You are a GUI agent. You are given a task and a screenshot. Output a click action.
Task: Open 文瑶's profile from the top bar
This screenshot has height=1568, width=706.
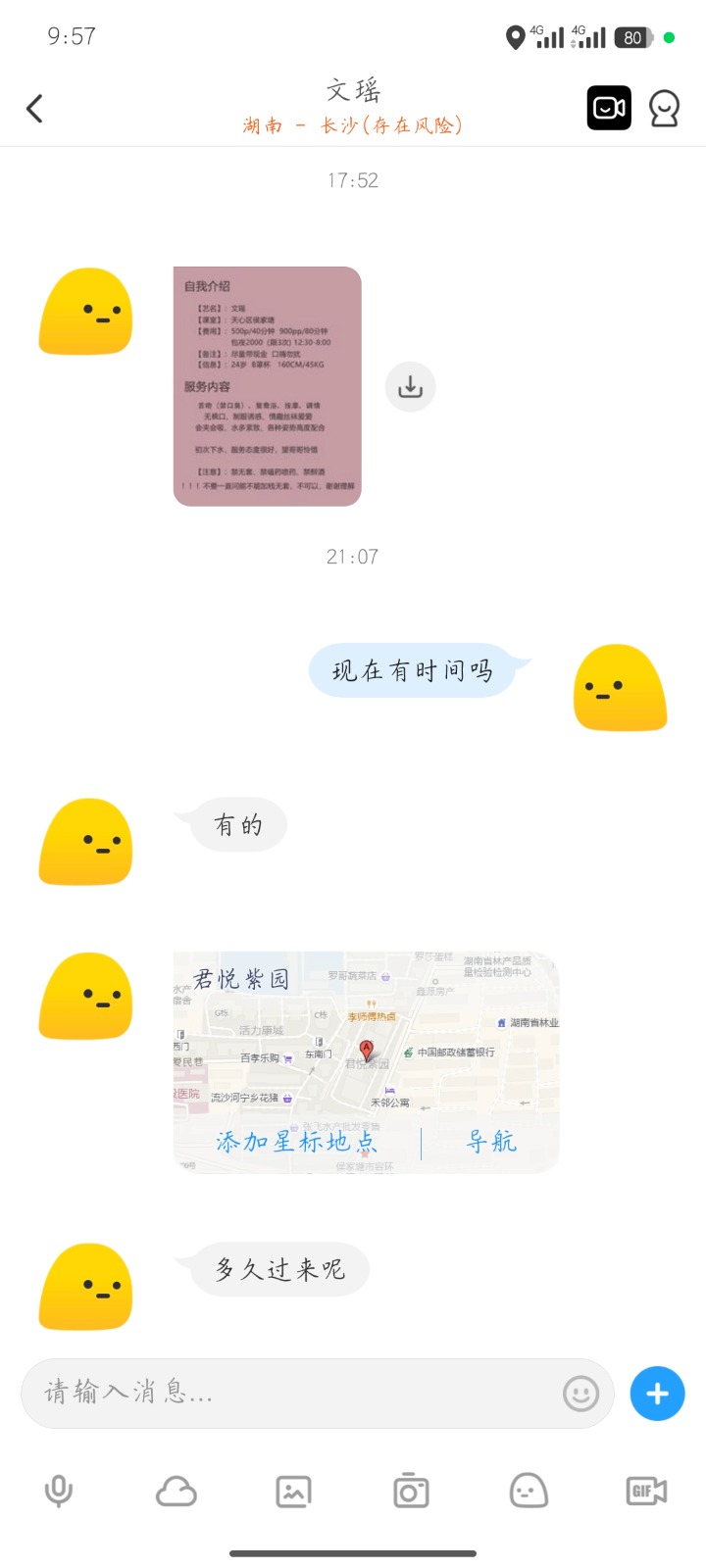click(x=664, y=108)
